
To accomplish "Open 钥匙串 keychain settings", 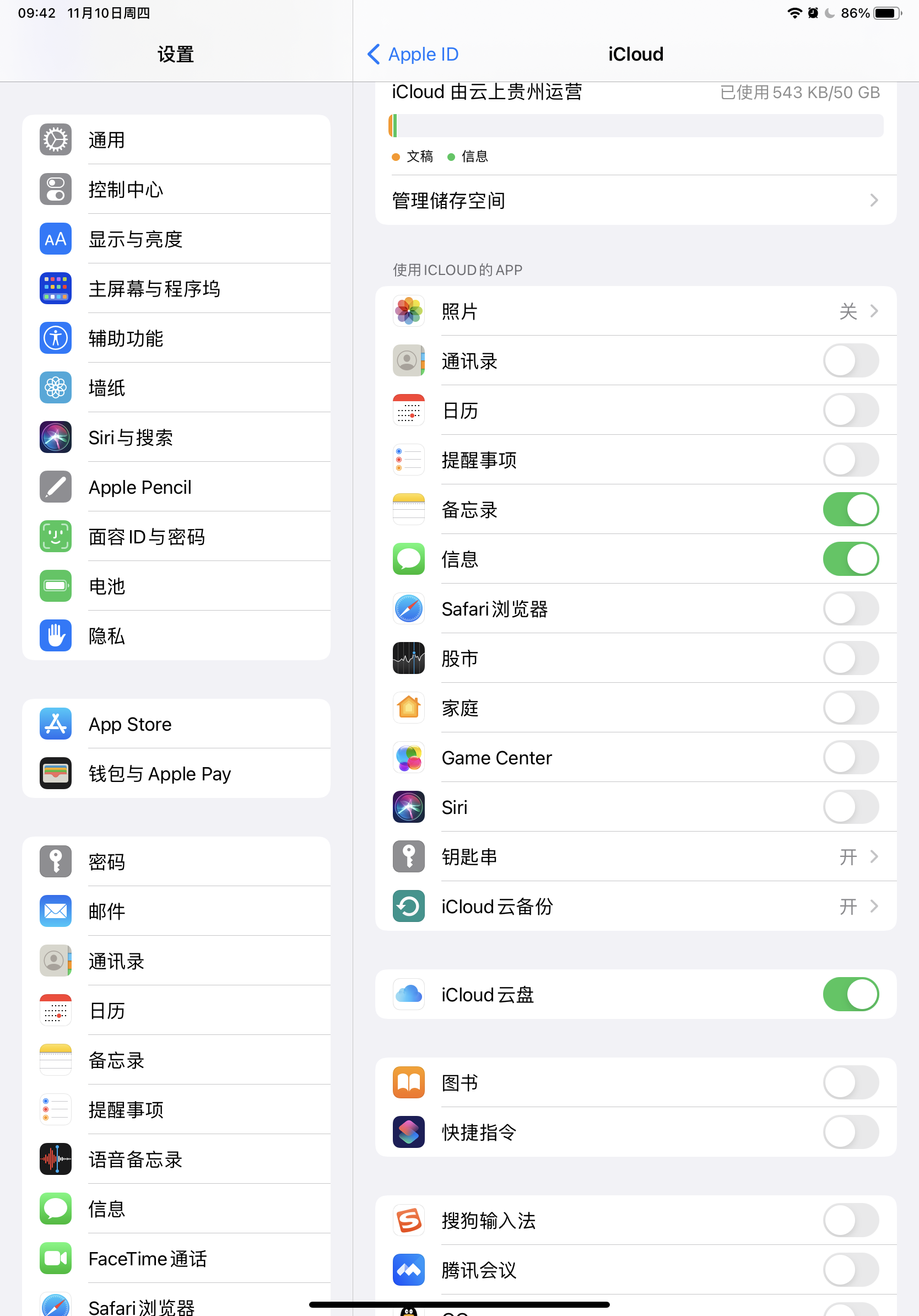I will tap(635, 857).
